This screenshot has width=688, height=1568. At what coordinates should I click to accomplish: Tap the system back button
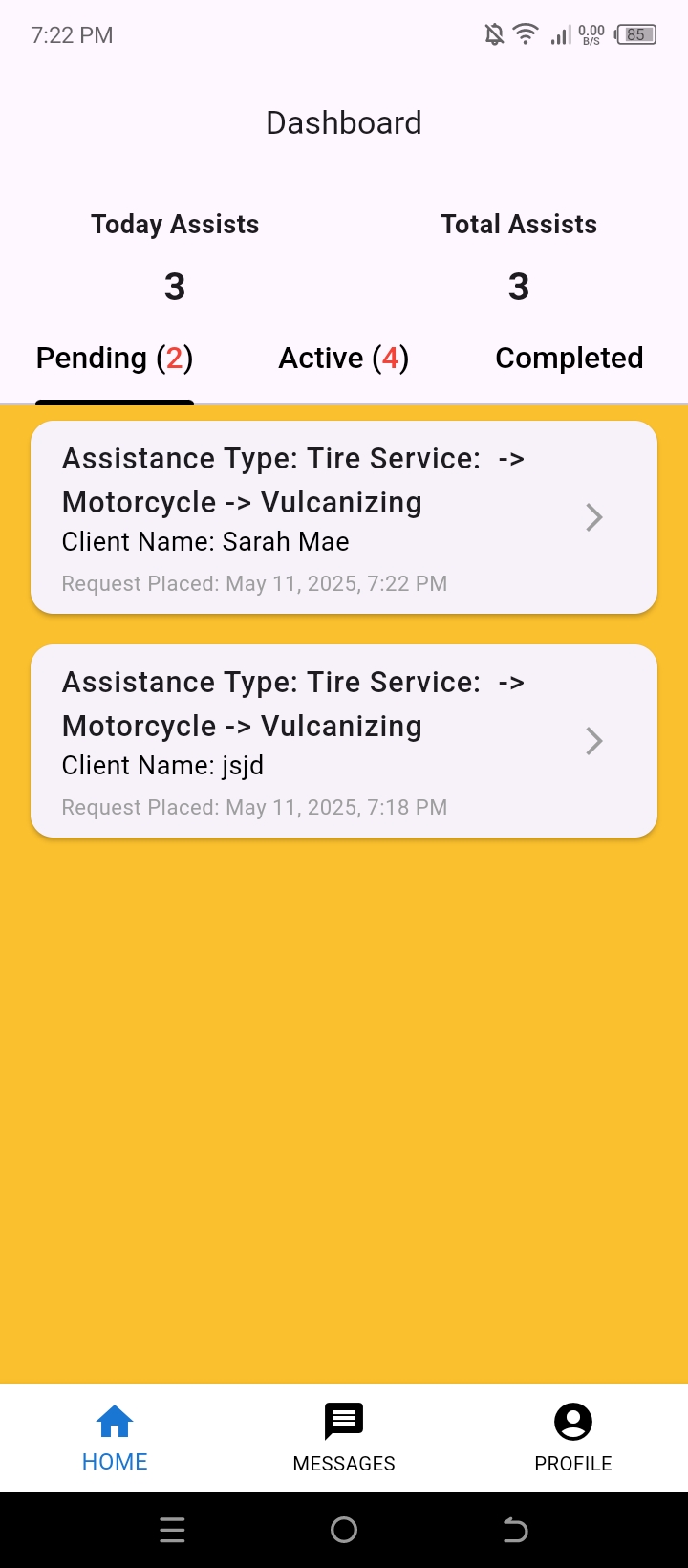tap(515, 1530)
